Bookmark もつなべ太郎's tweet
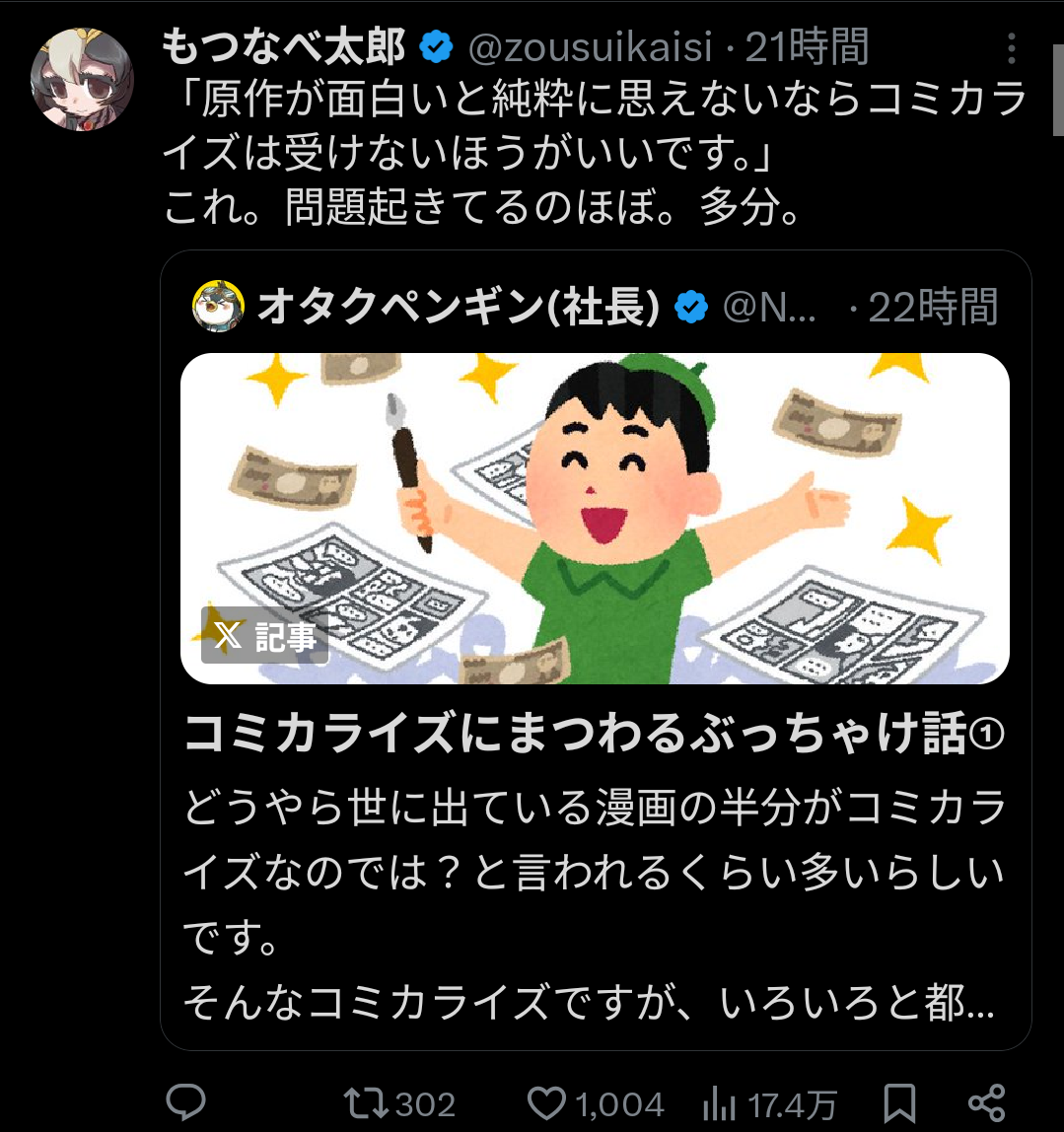 899,1102
